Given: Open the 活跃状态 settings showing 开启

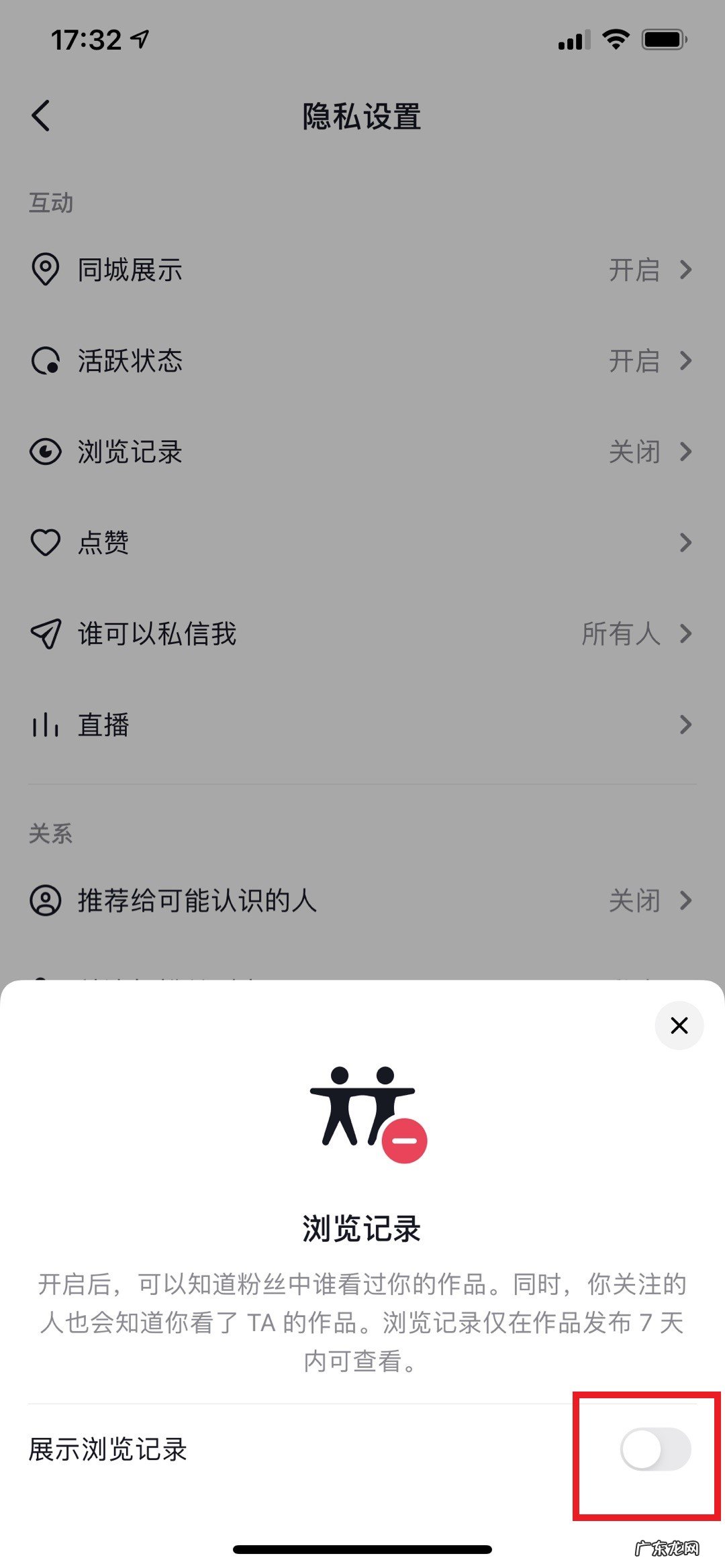Looking at the screenshot, I should click(x=362, y=361).
